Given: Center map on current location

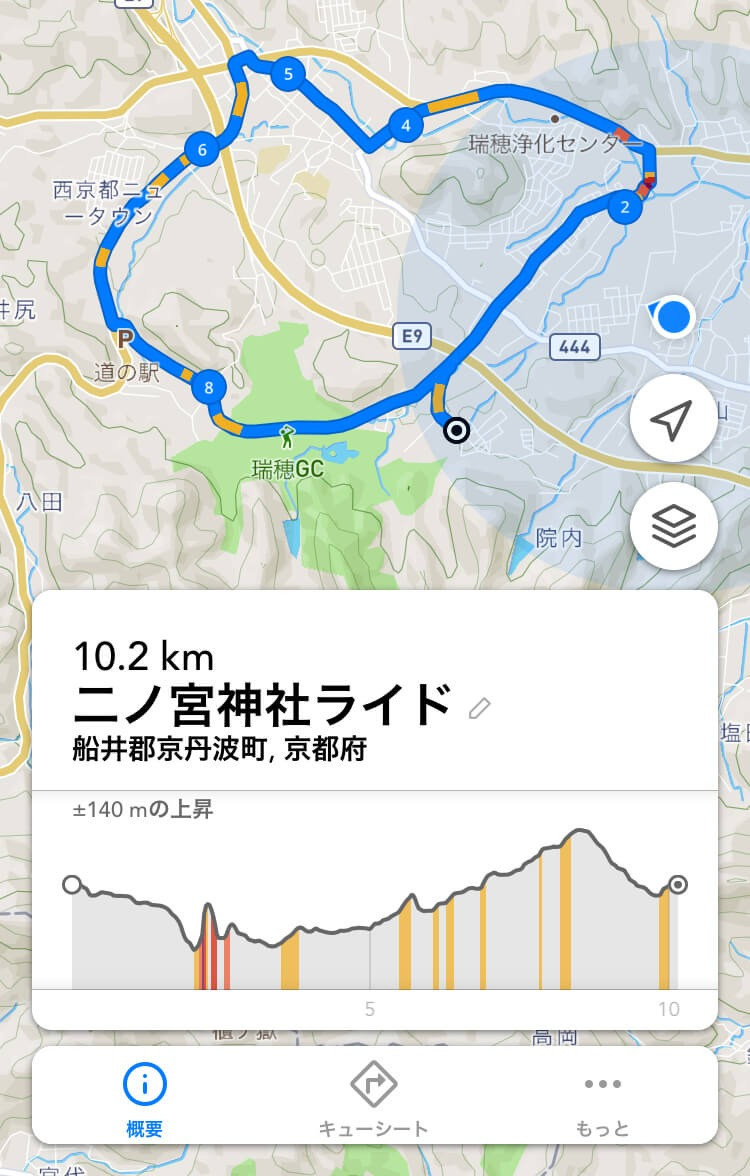Looking at the screenshot, I should tap(673, 421).
